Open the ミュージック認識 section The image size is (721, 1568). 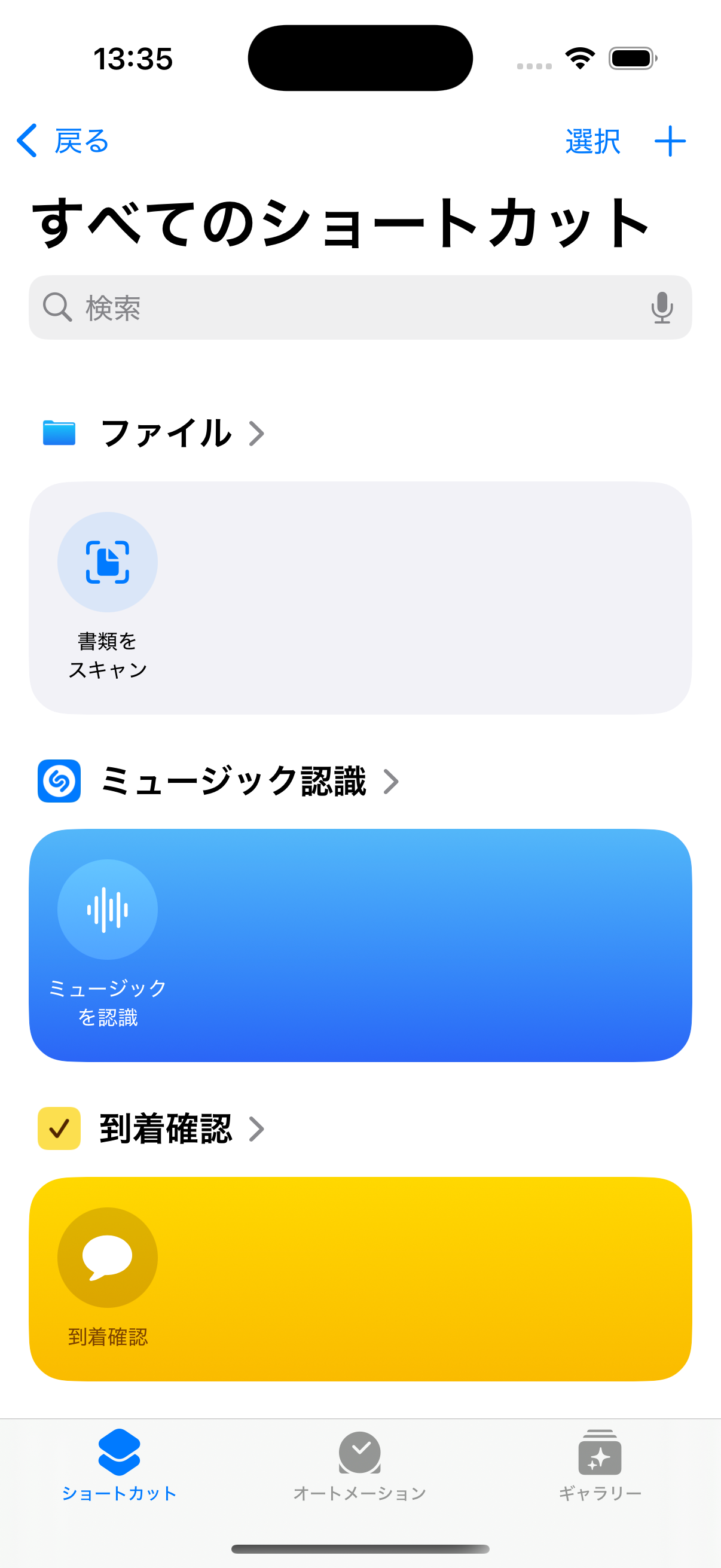point(233,781)
